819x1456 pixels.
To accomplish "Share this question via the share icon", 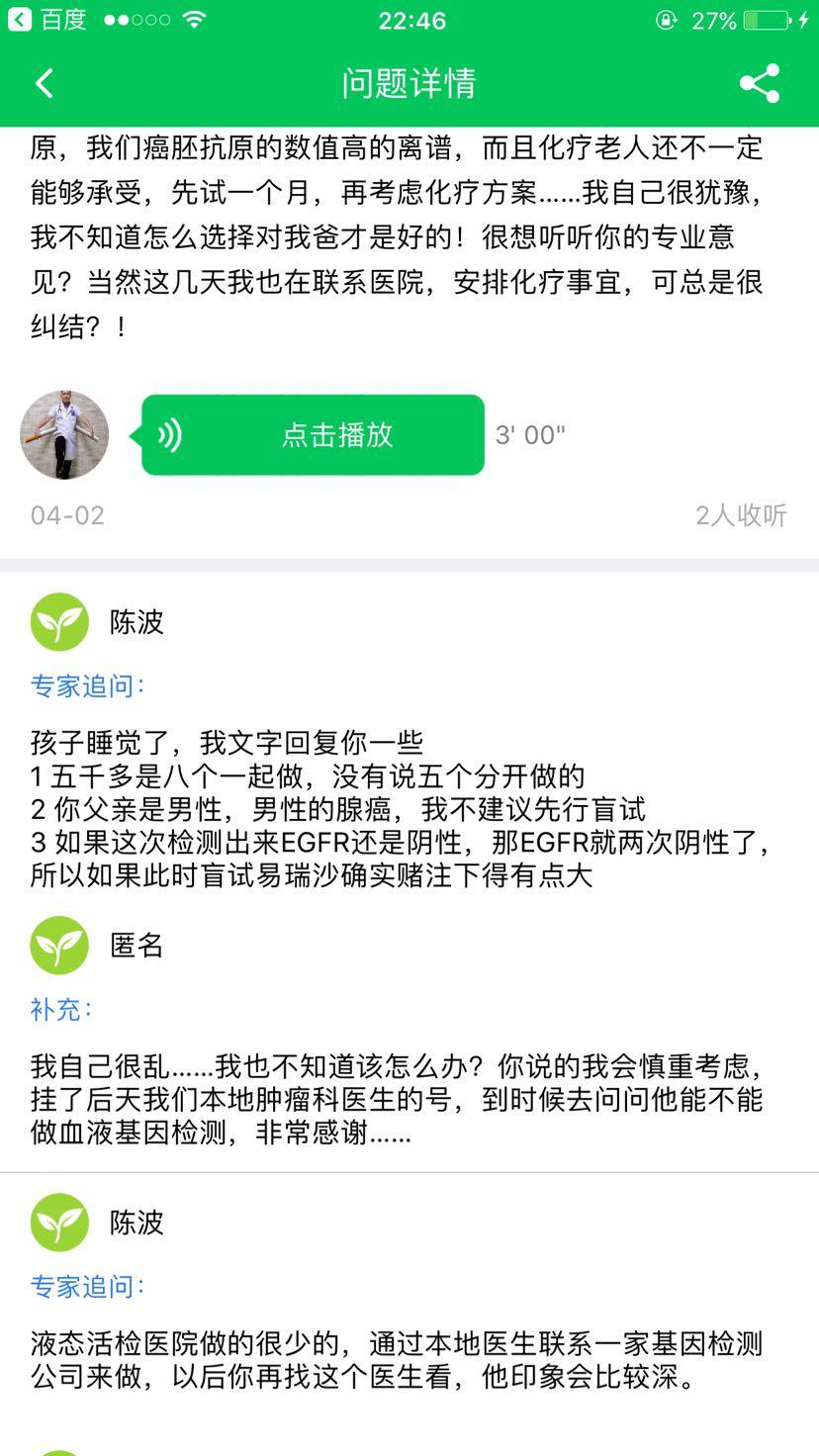I will [x=759, y=83].
